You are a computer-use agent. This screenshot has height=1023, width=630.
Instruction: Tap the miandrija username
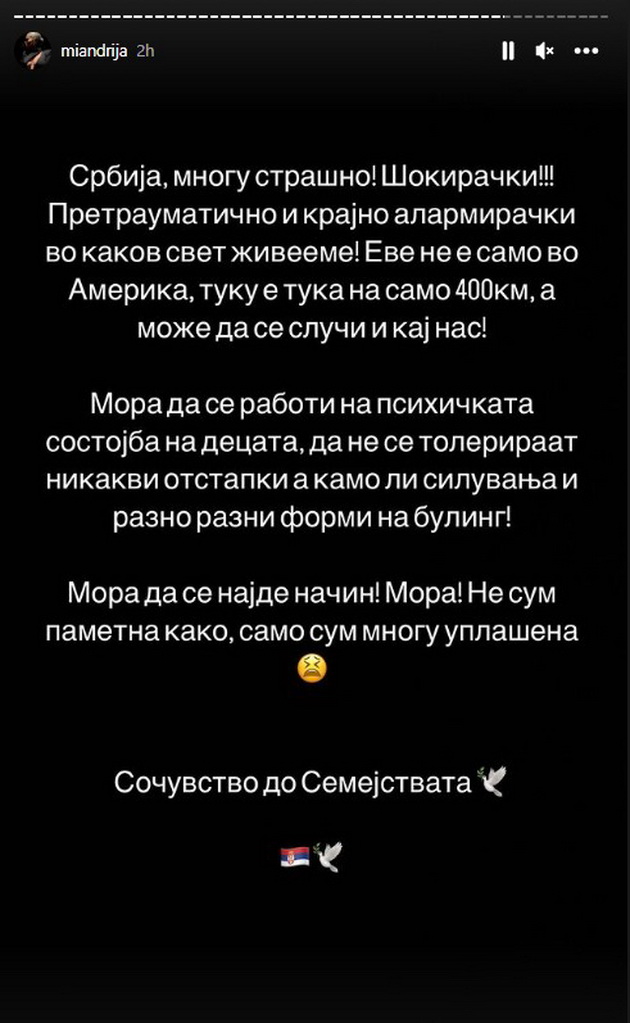click(95, 50)
